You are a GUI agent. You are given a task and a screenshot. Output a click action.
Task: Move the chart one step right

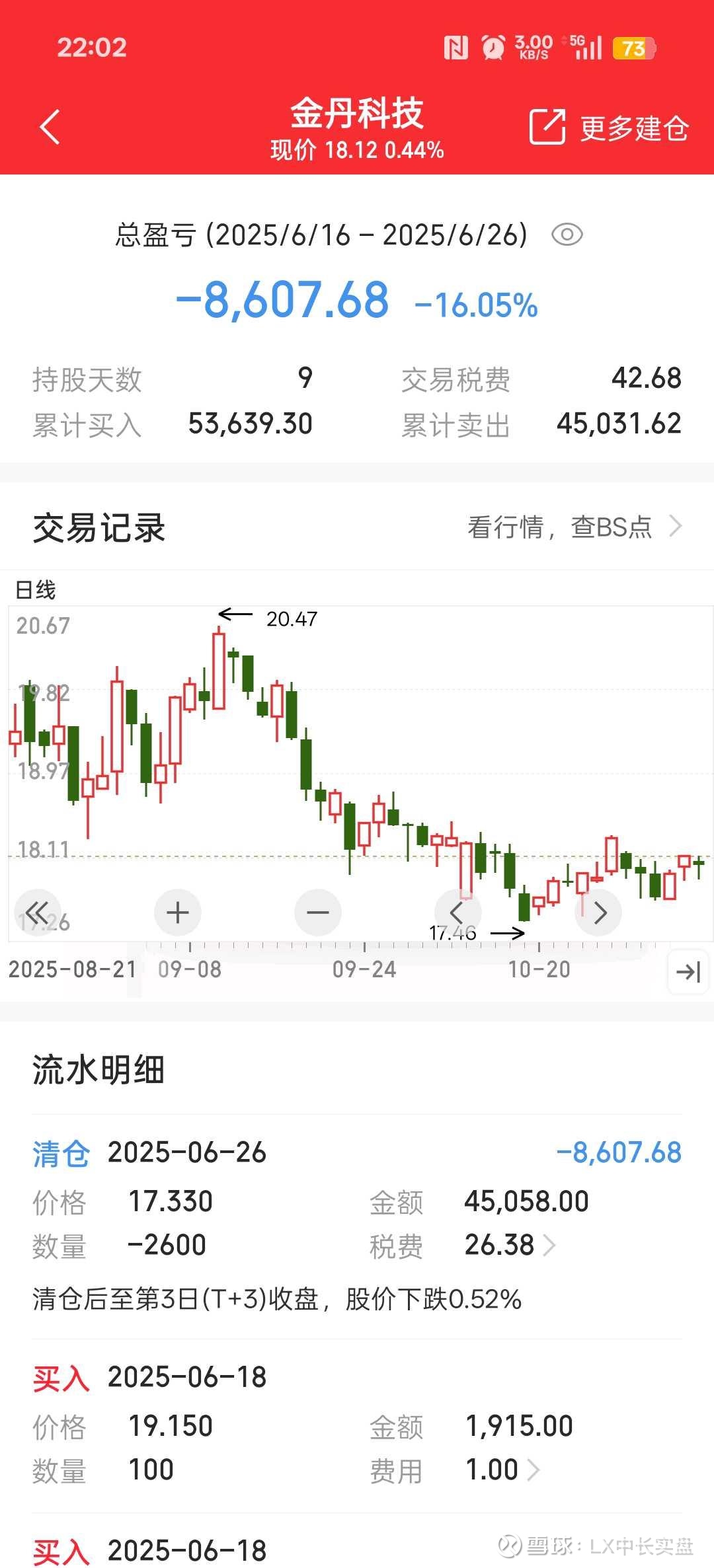point(599,913)
